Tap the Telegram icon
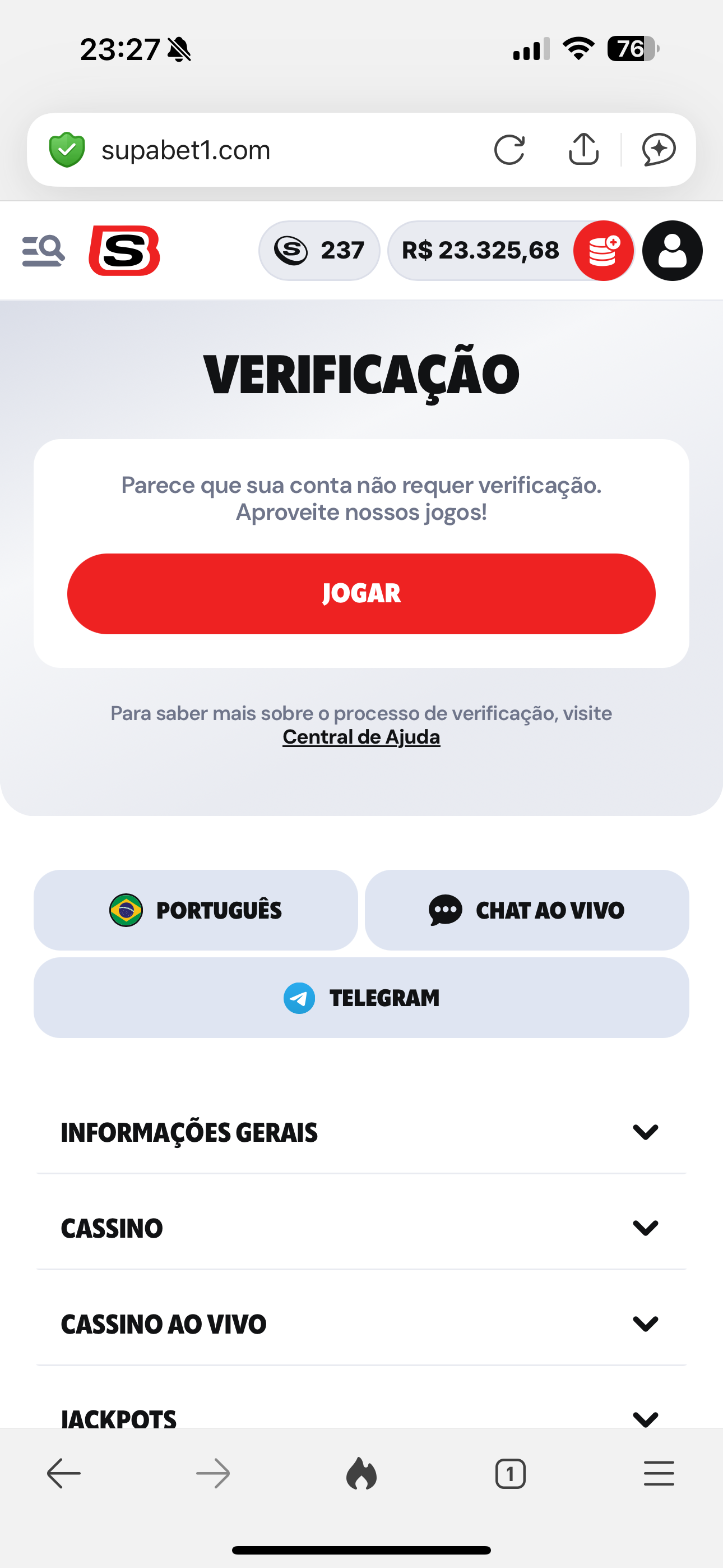The image size is (723, 1568). 299,997
